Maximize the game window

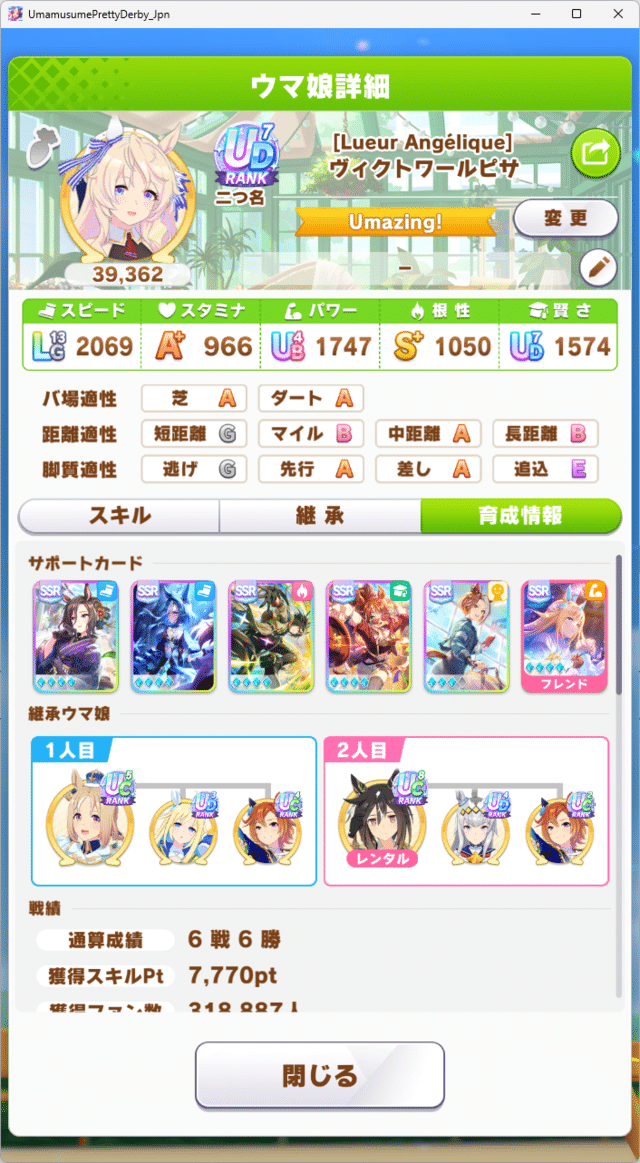coord(576,15)
